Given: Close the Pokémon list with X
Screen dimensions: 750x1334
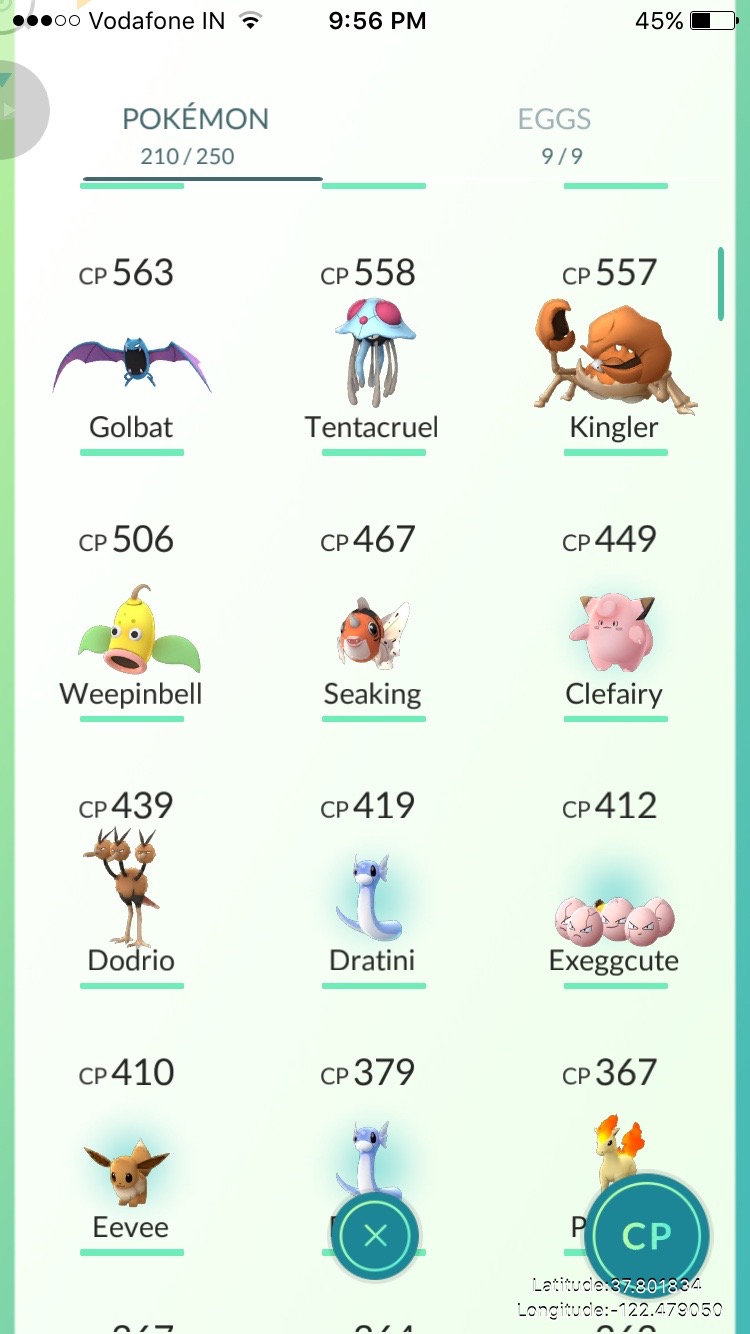Looking at the screenshot, I should 375,1236.
